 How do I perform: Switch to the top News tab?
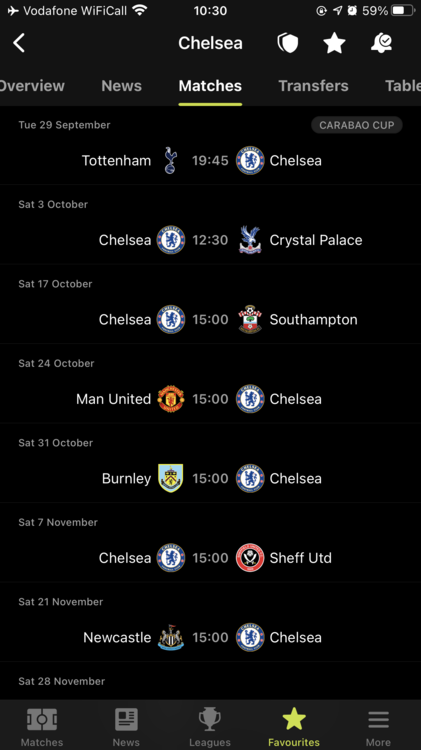tap(122, 86)
